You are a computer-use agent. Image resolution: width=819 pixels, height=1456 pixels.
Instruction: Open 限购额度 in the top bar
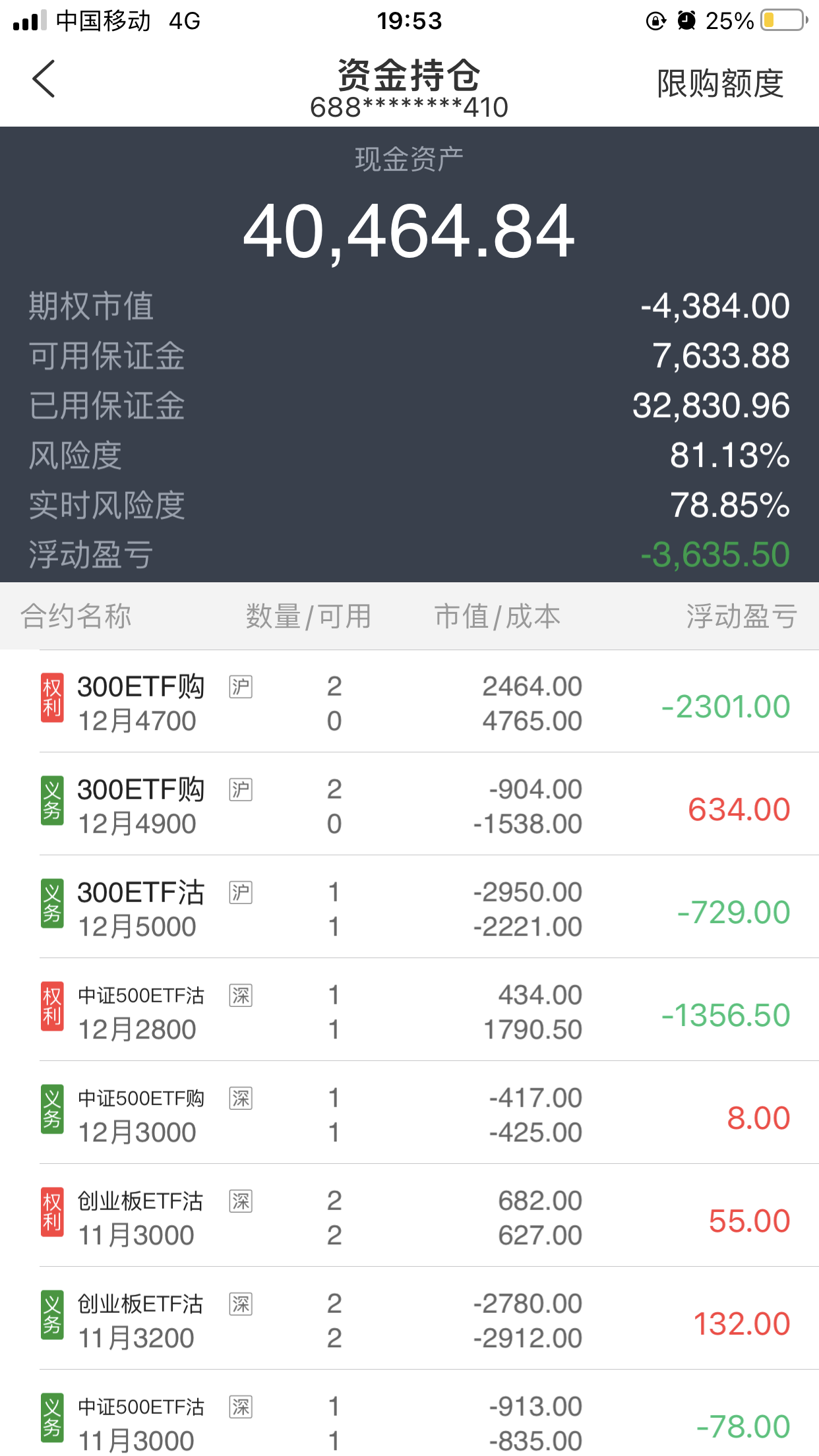pos(720,84)
